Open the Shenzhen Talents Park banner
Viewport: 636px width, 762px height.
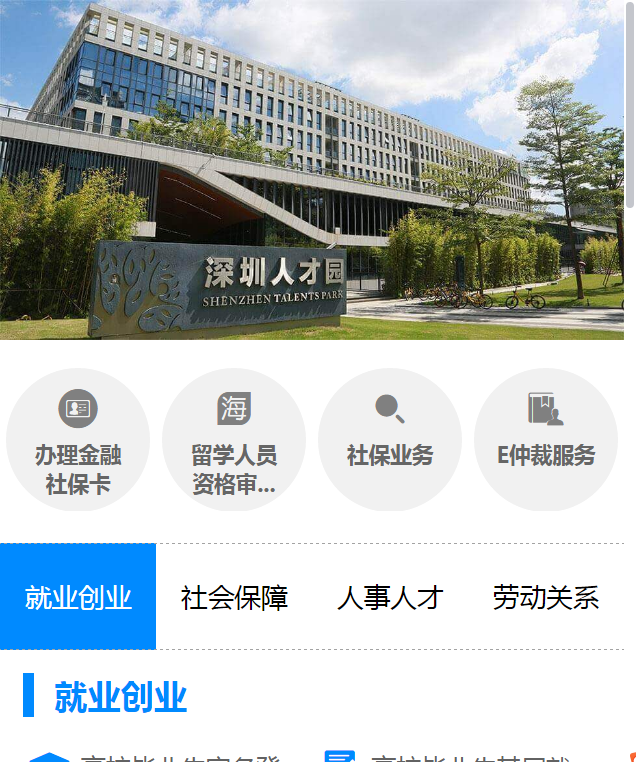(312, 170)
